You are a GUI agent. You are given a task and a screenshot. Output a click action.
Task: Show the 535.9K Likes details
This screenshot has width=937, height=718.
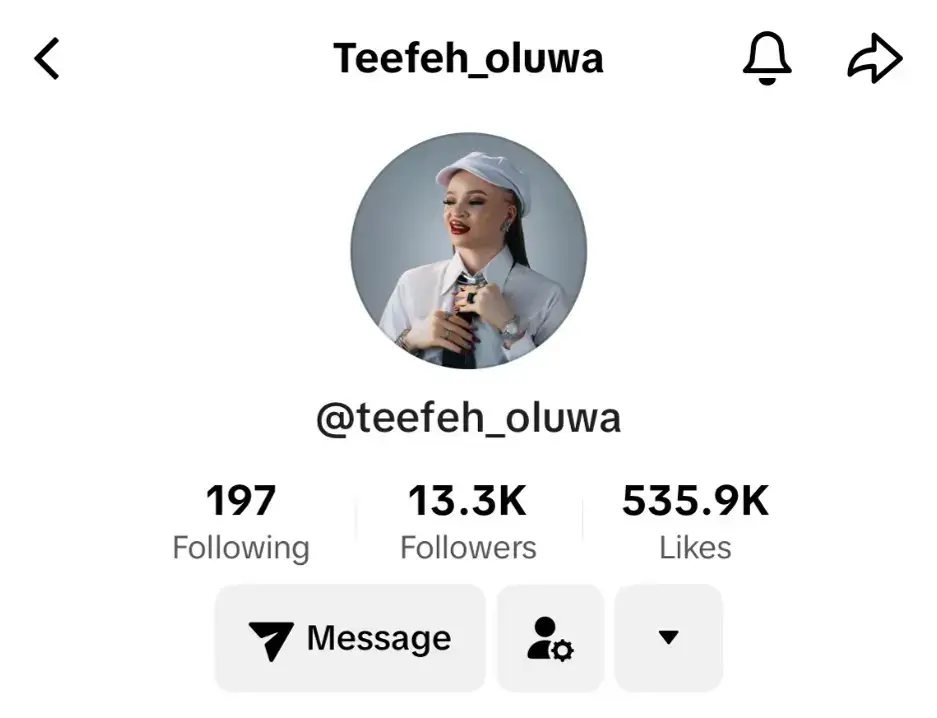click(695, 522)
